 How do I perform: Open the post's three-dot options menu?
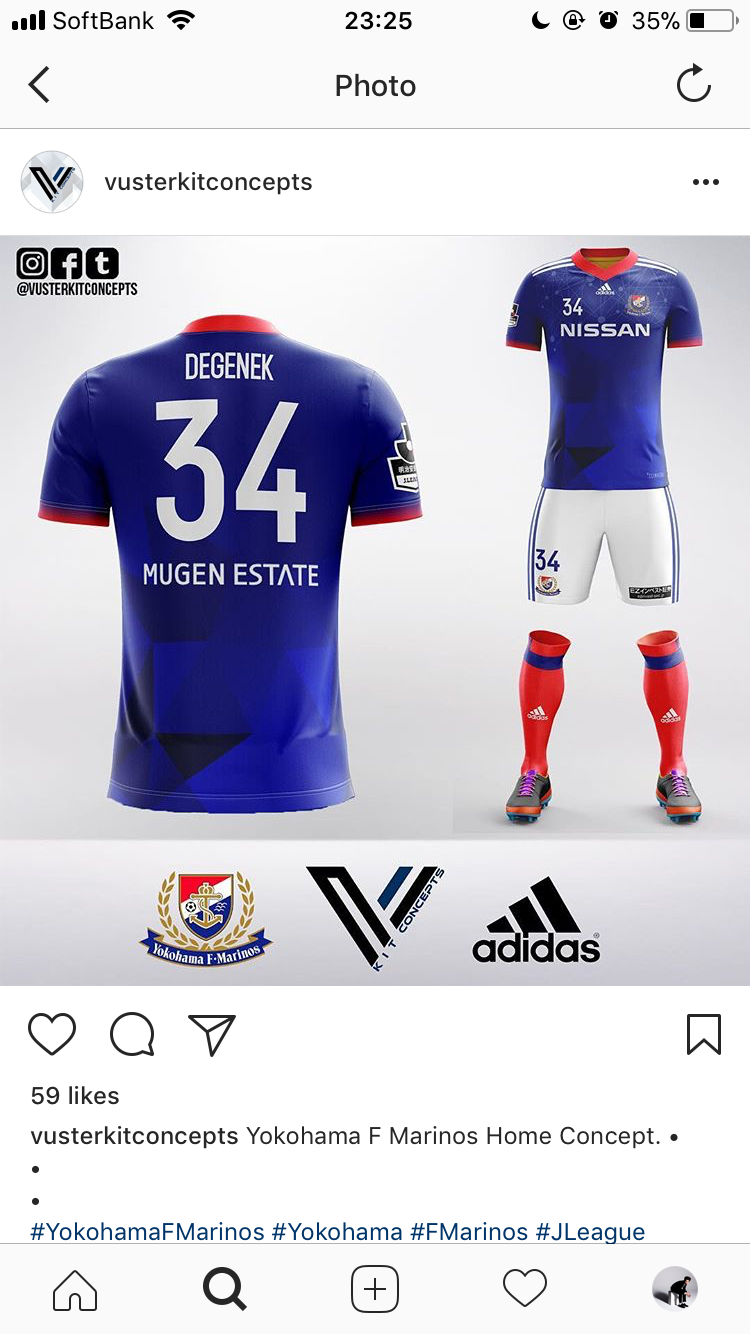tap(705, 182)
